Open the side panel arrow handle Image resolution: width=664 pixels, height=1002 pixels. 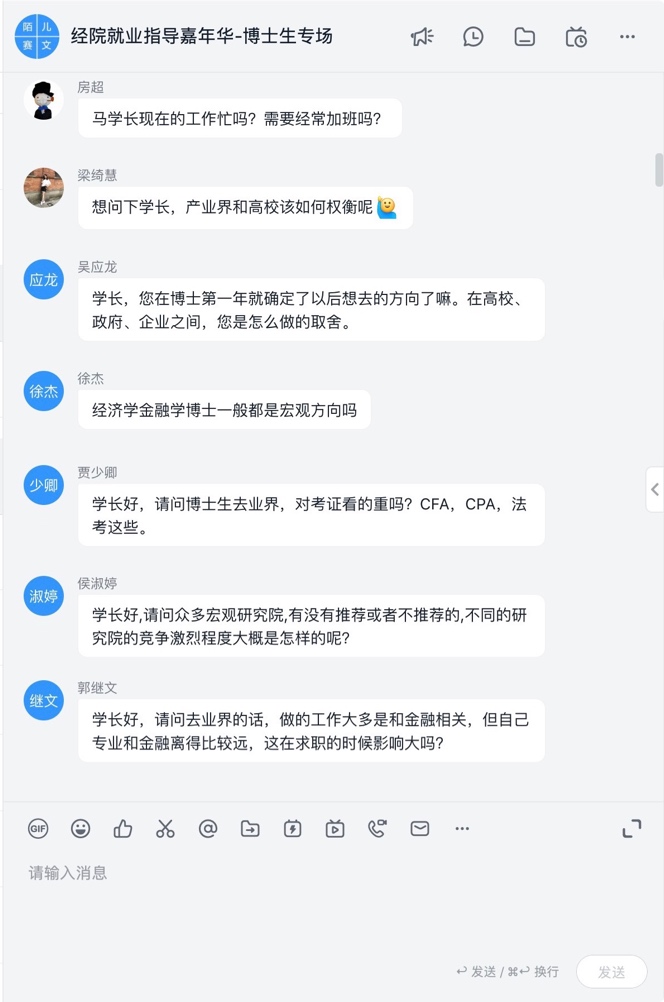click(655, 489)
